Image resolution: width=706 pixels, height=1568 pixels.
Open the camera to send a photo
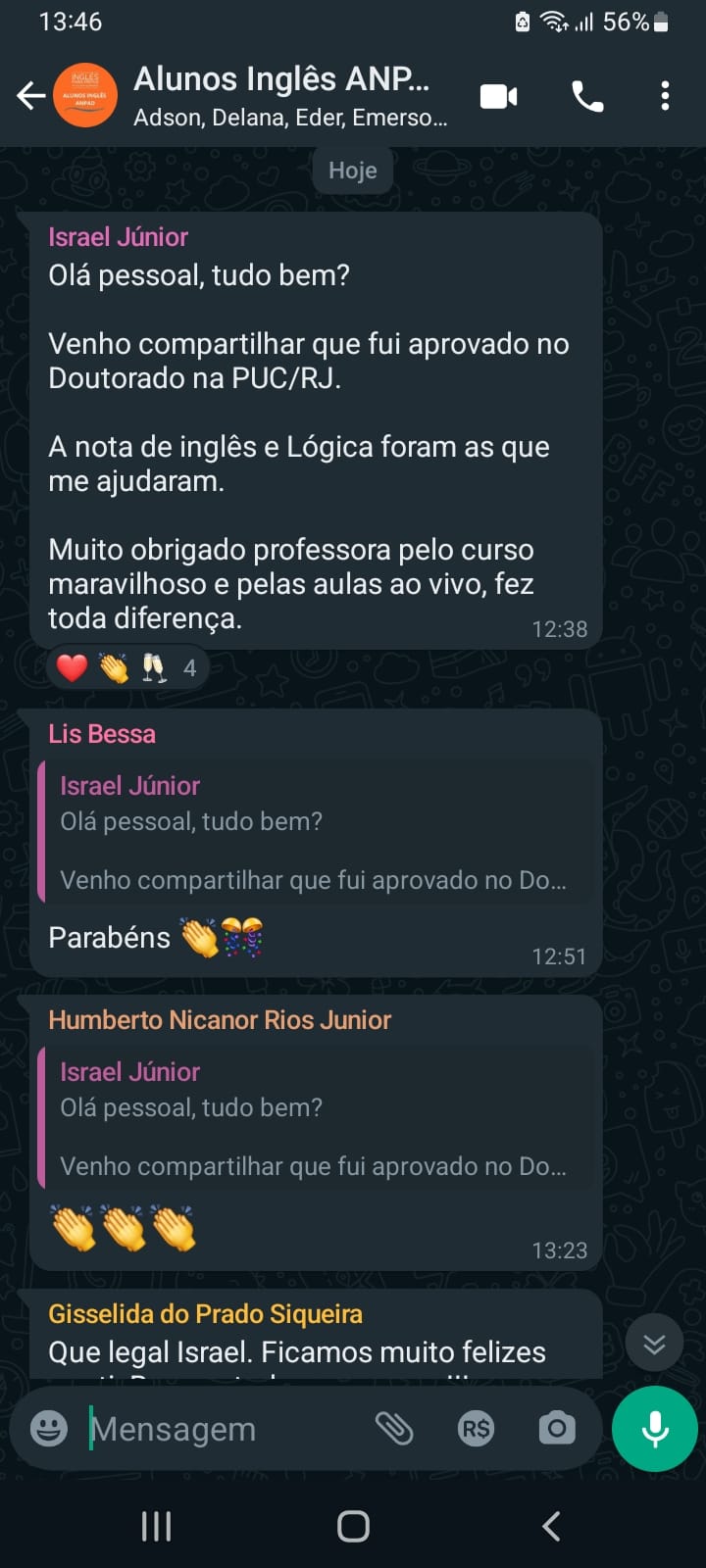coord(557,1429)
